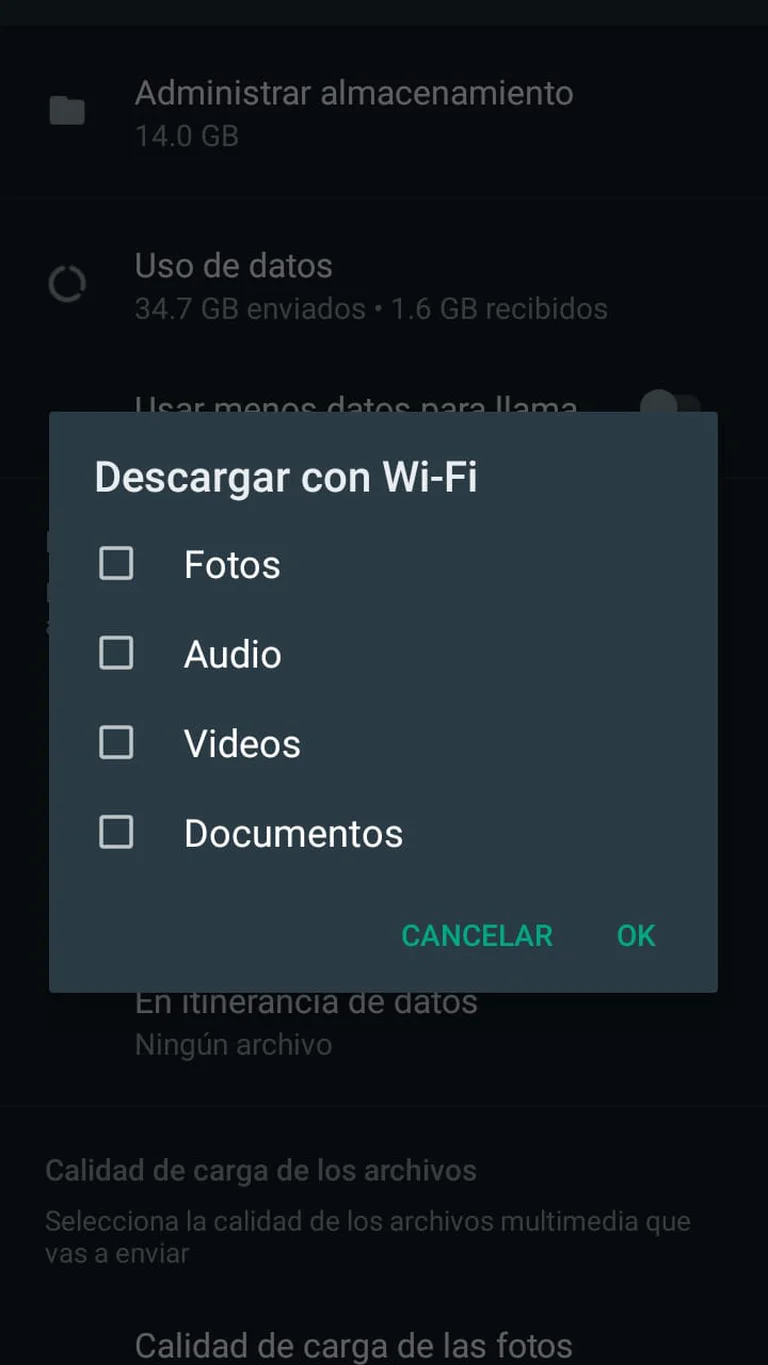The image size is (768, 1365).
Task: Tick the Documentos checkbox
Action: click(x=116, y=832)
